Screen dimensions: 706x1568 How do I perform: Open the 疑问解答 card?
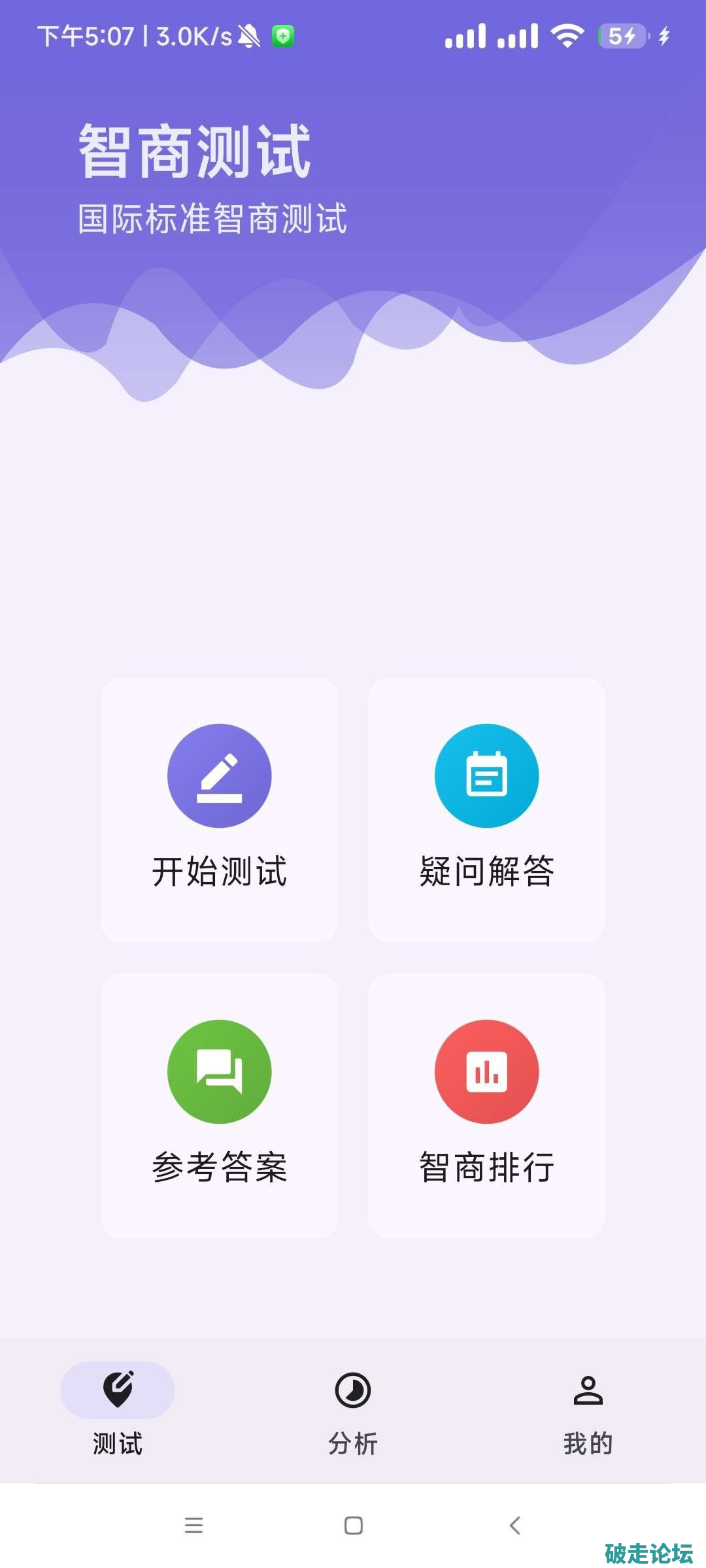(x=486, y=809)
